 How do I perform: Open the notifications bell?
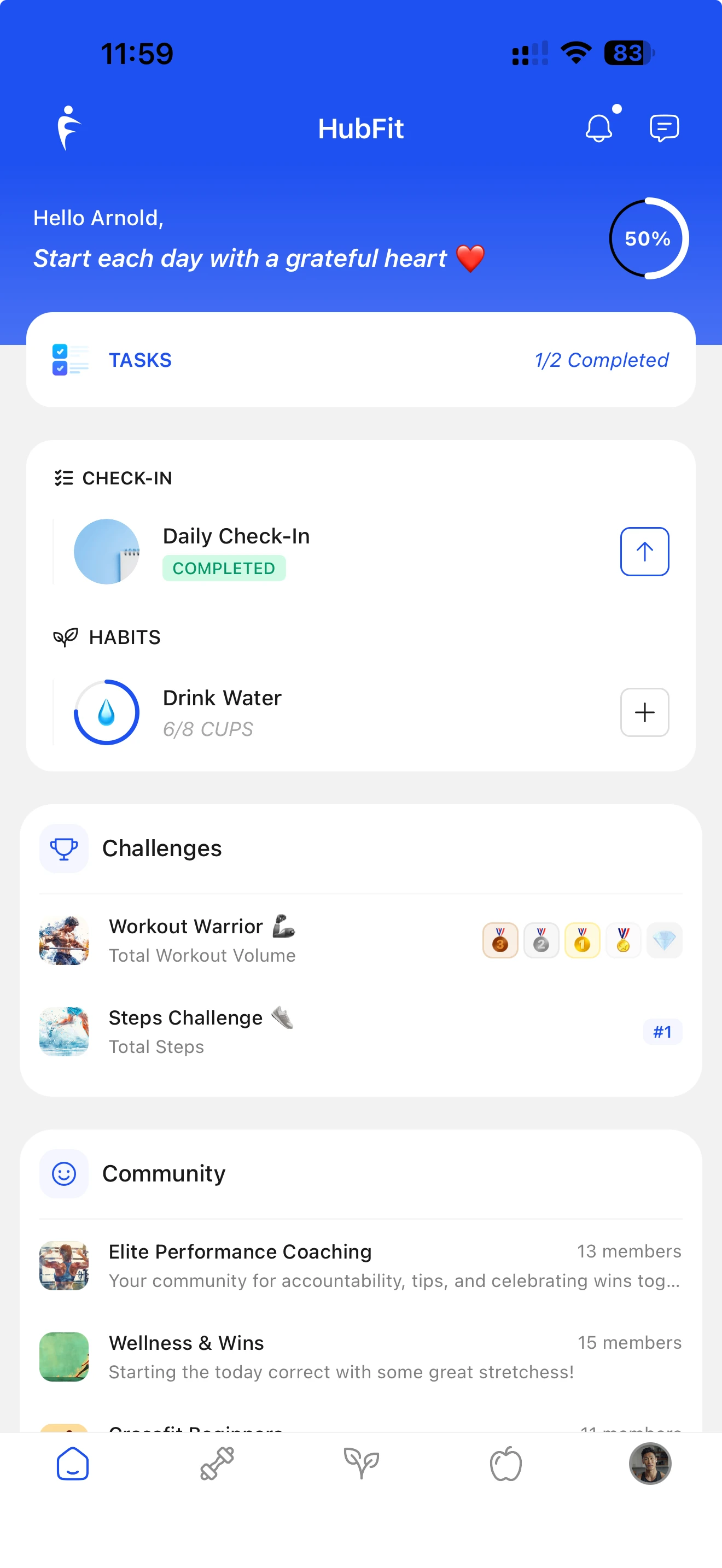click(x=599, y=128)
